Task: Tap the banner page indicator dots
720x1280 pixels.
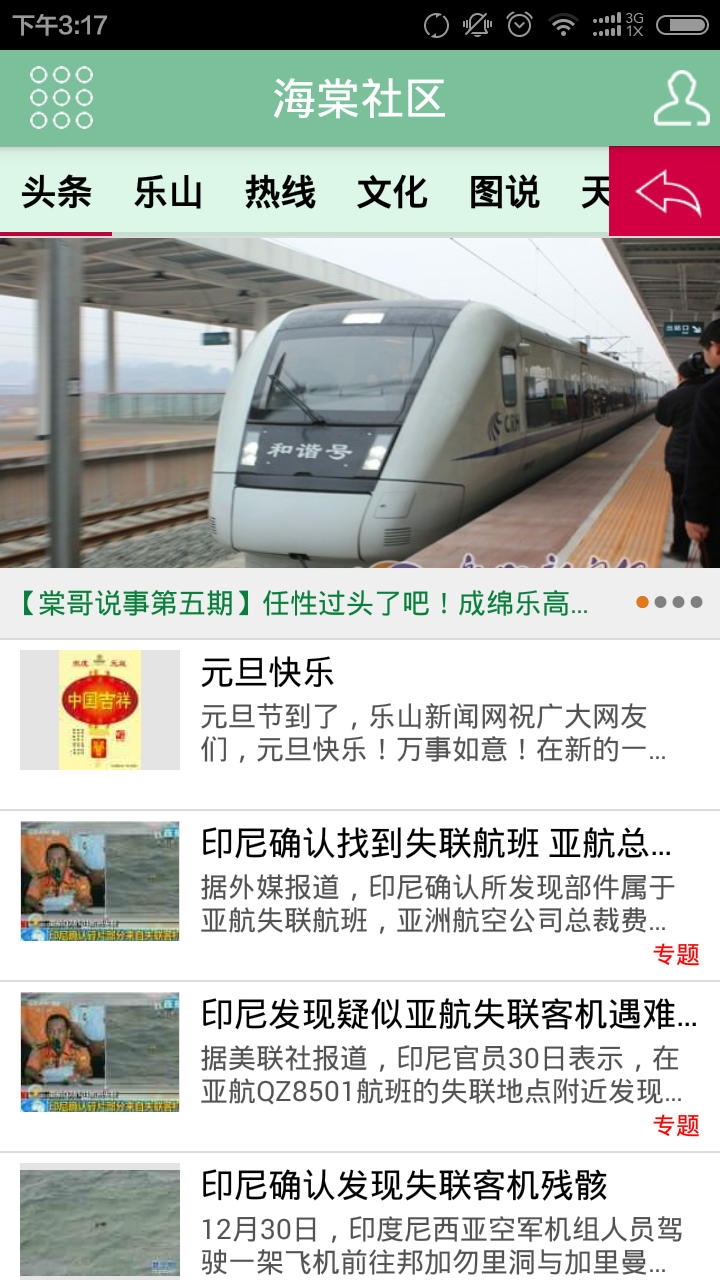Action: 669,602
